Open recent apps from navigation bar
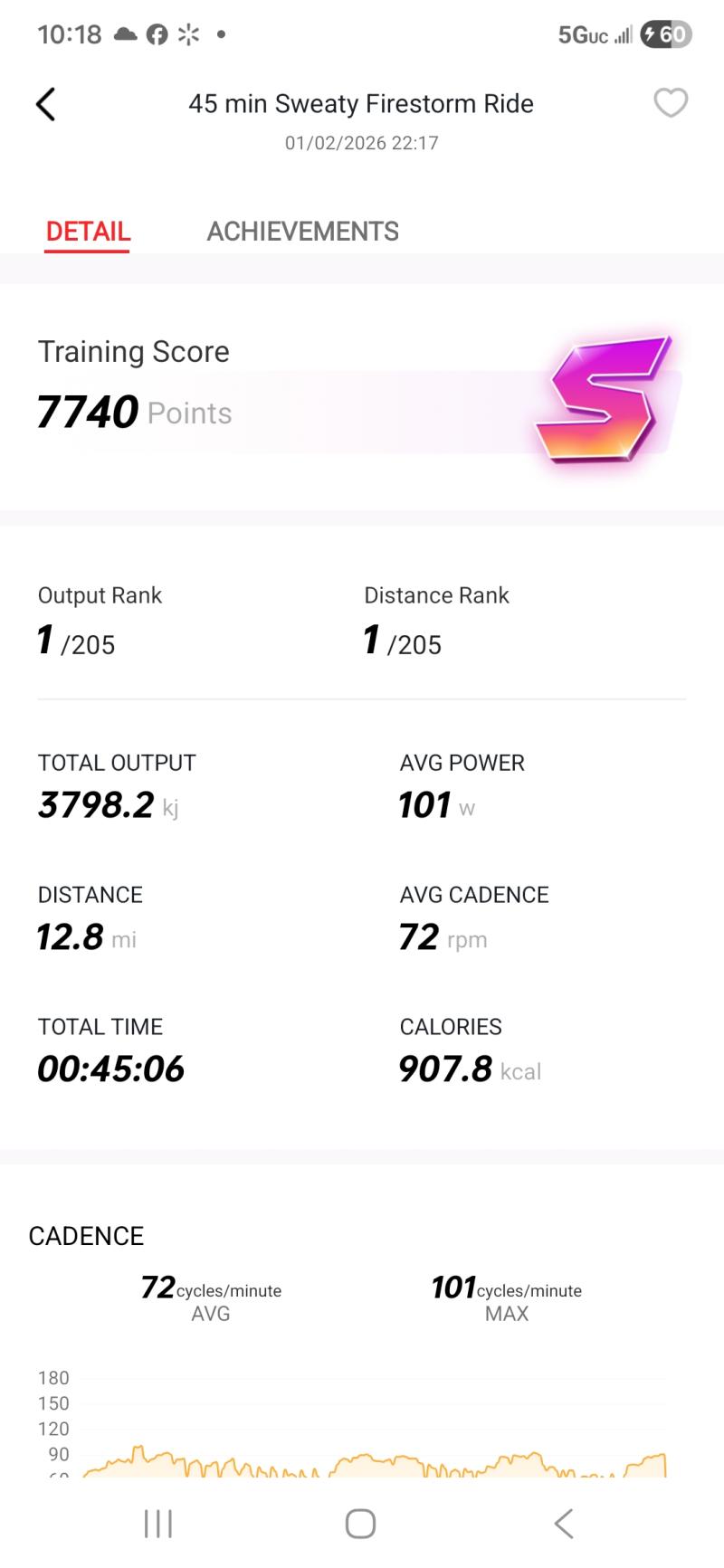 [158, 1523]
